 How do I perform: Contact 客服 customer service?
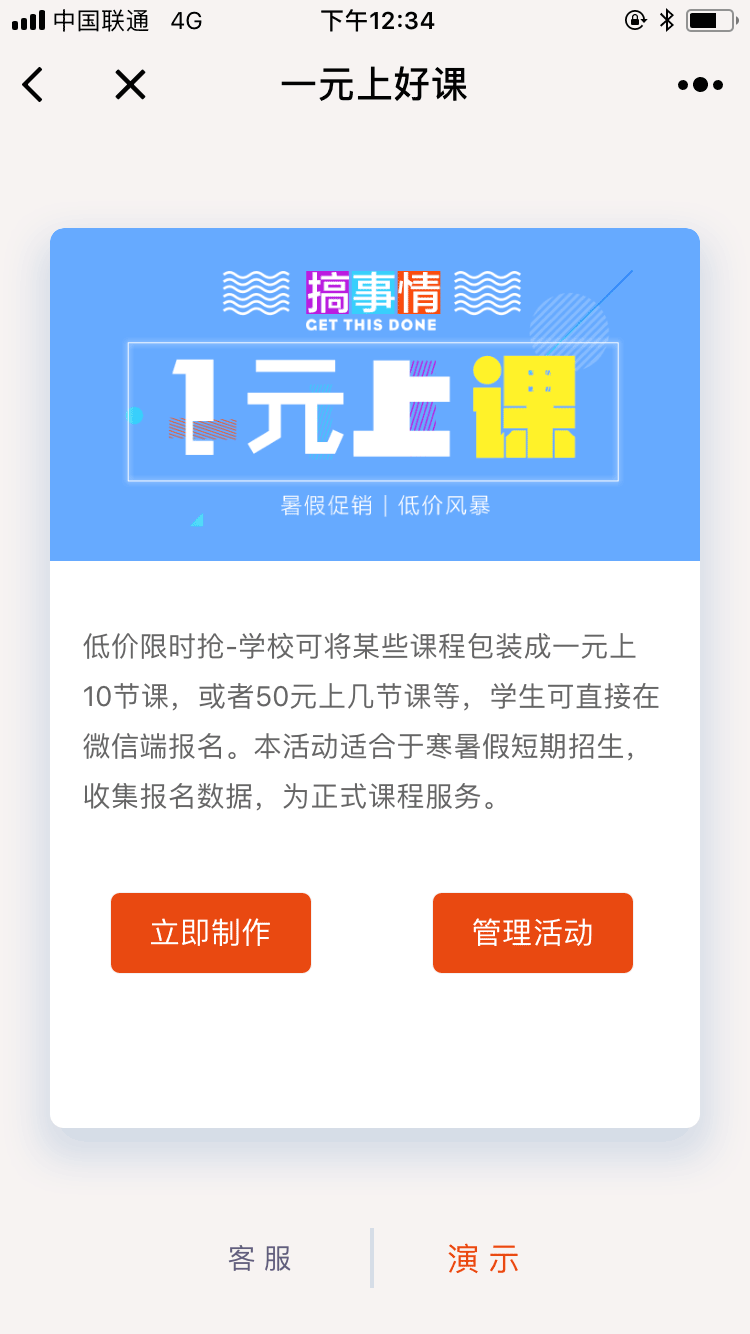(x=260, y=1259)
